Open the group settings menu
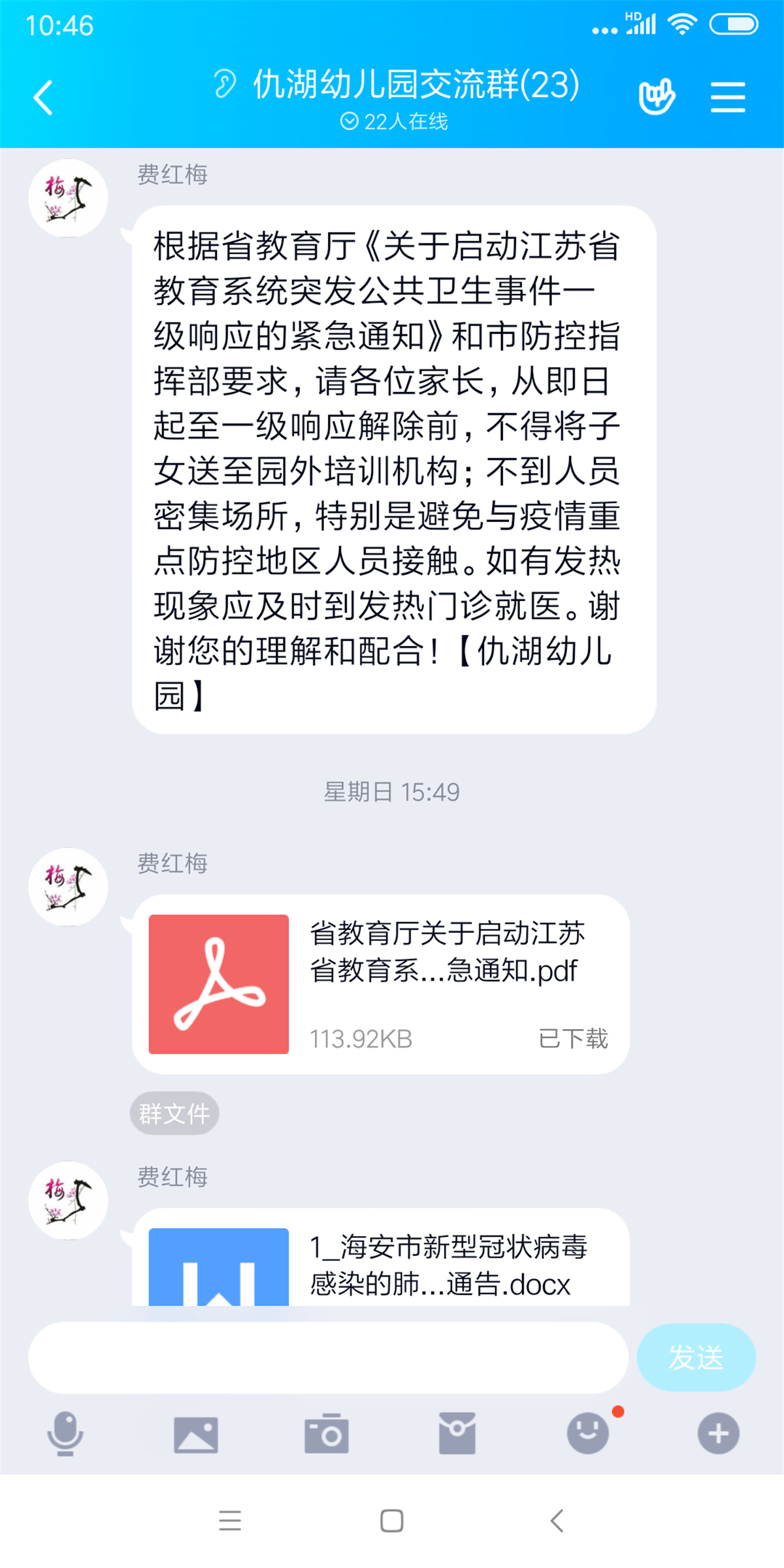The width and height of the screenshot is (784, 1568). pyautogui.click(x=728, y=97)
